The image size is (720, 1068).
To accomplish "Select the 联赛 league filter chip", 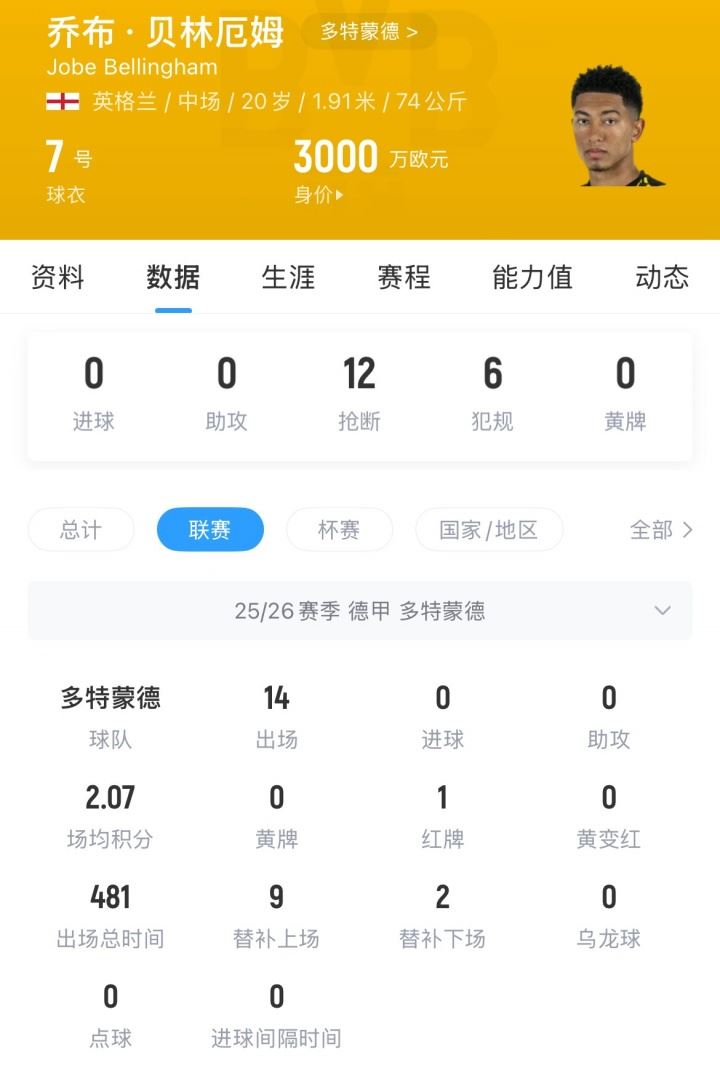I will 210,530.
